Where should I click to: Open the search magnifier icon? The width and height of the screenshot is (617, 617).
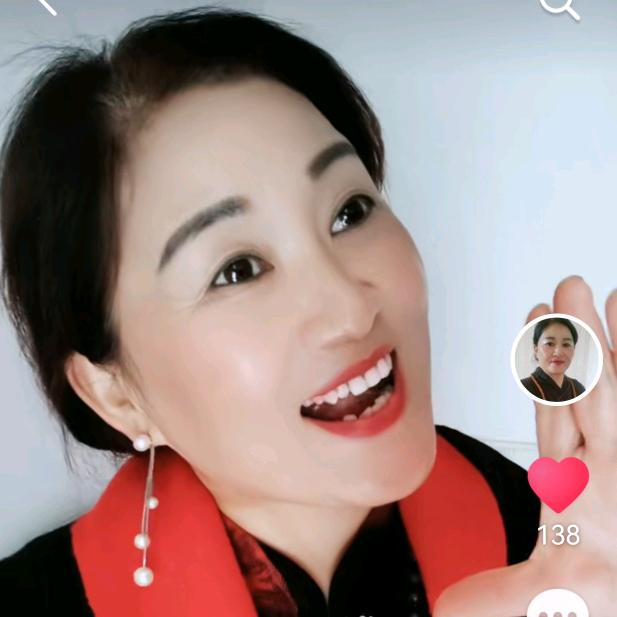click(x=558, y=6)
